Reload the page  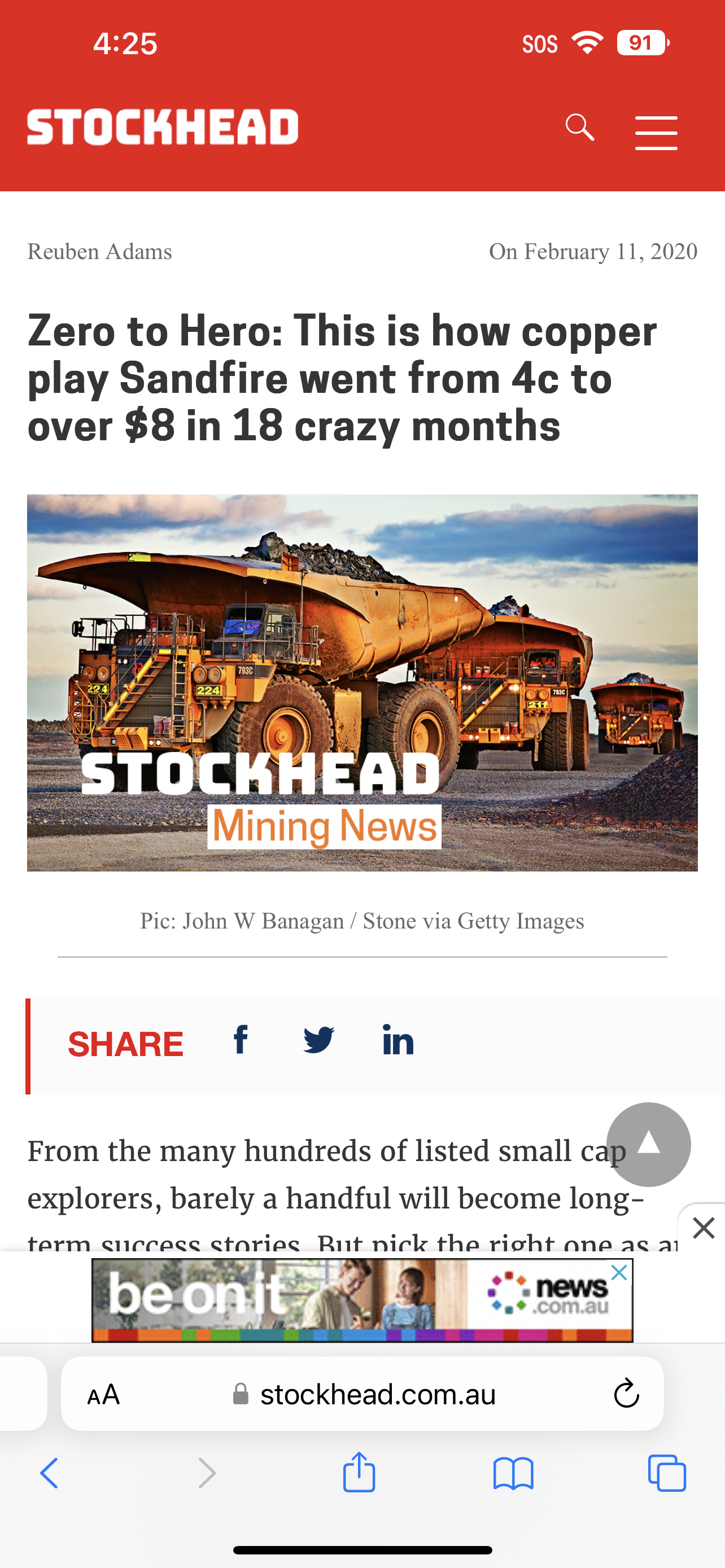click(626, 1393)
